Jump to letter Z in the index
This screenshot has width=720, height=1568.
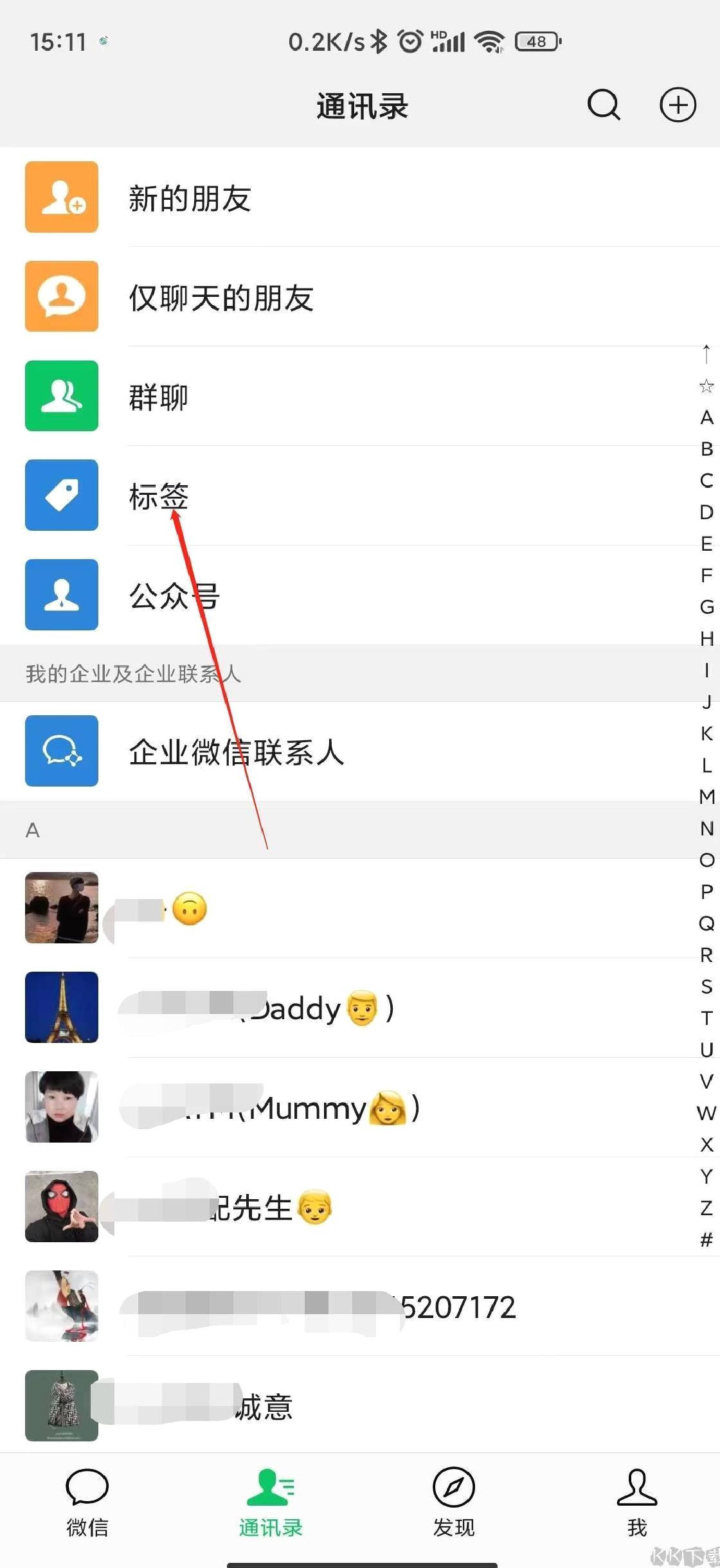(x=706, y=1207)
